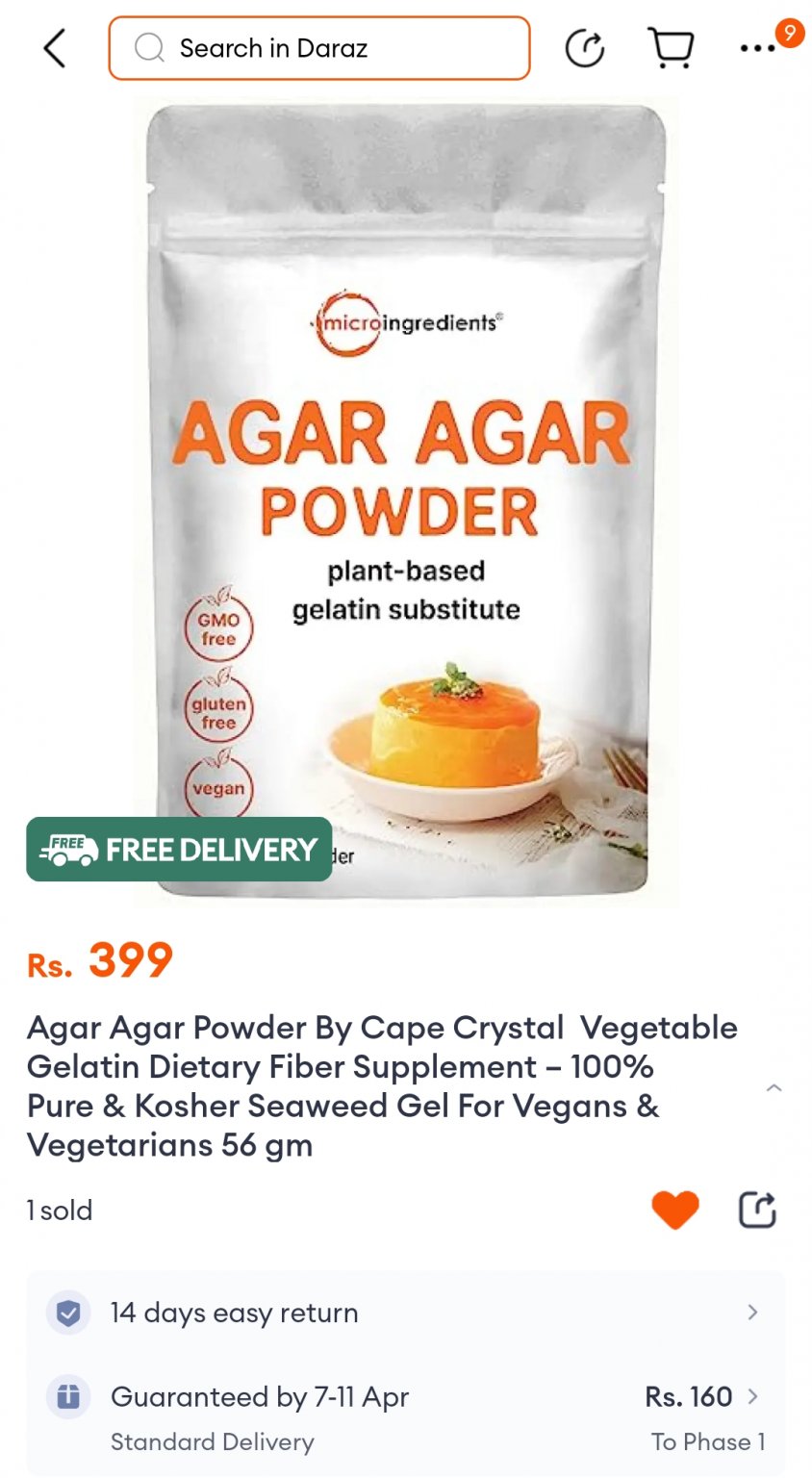Open the recently viewed history icon
The image size is (812, 1478).
(584, 48)
